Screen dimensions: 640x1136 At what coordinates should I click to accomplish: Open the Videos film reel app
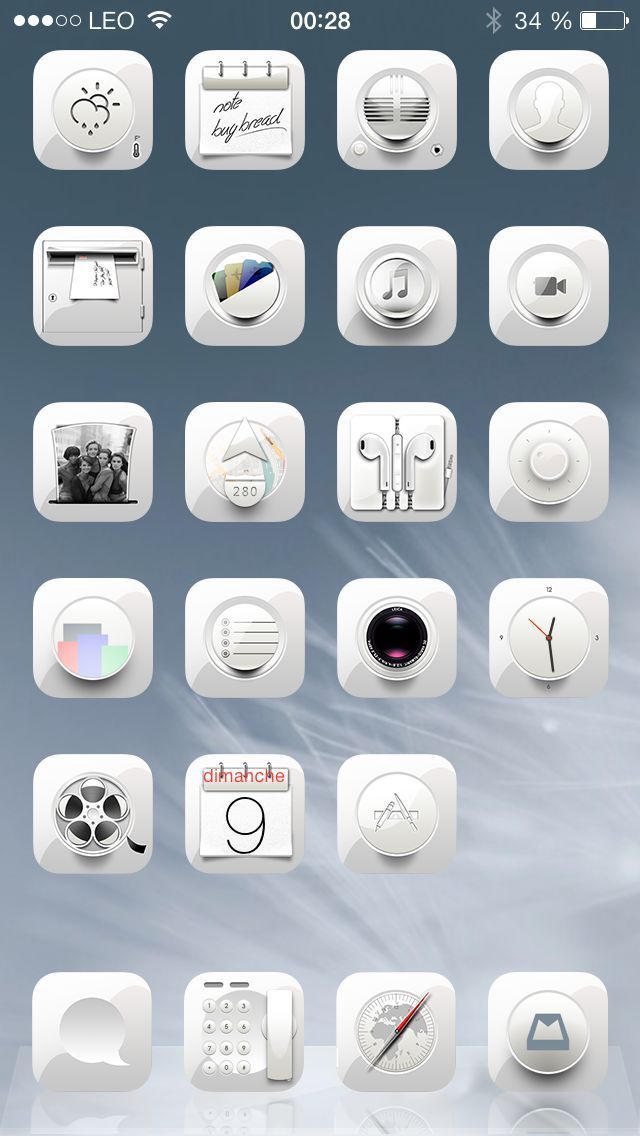[x=93, y=814]
